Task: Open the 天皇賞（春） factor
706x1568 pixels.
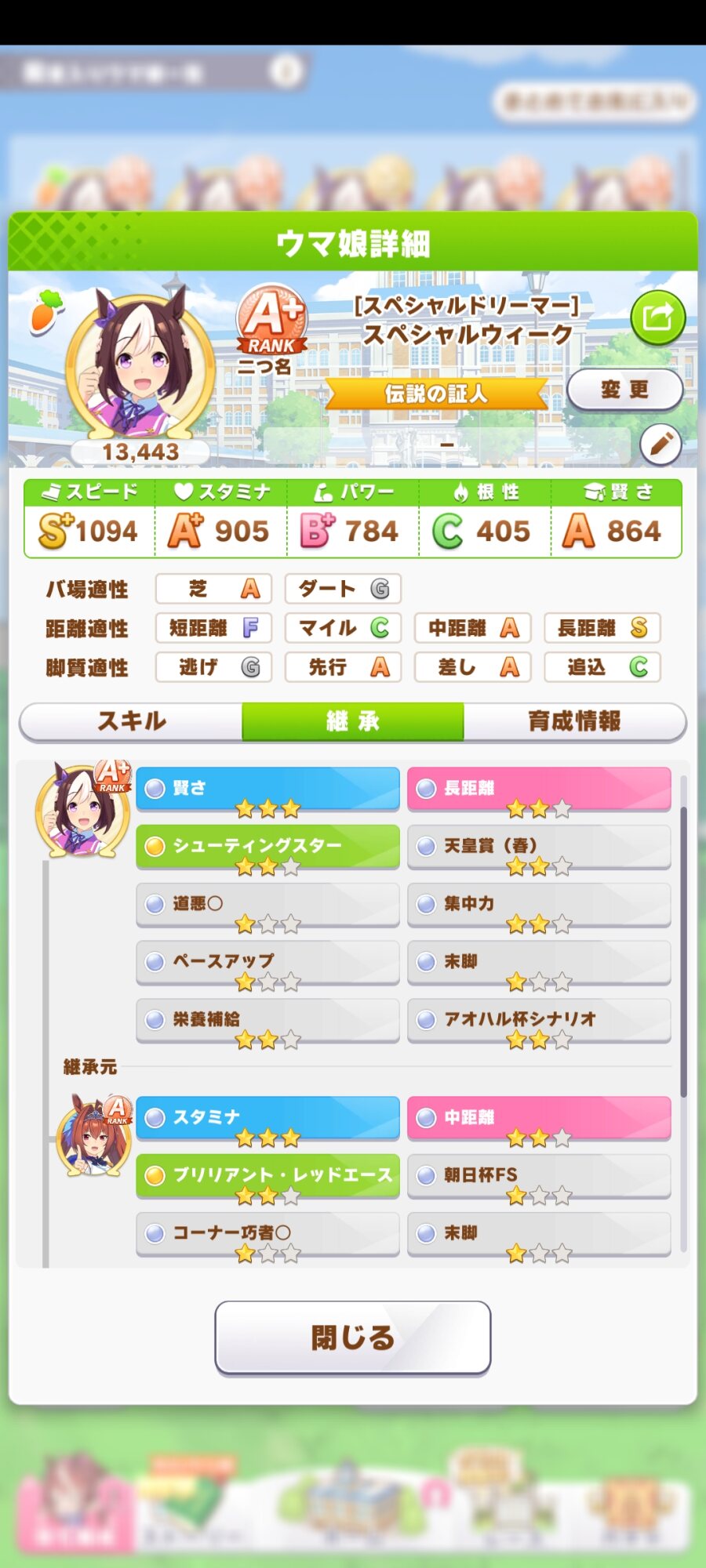Action: tap(539, 847)
